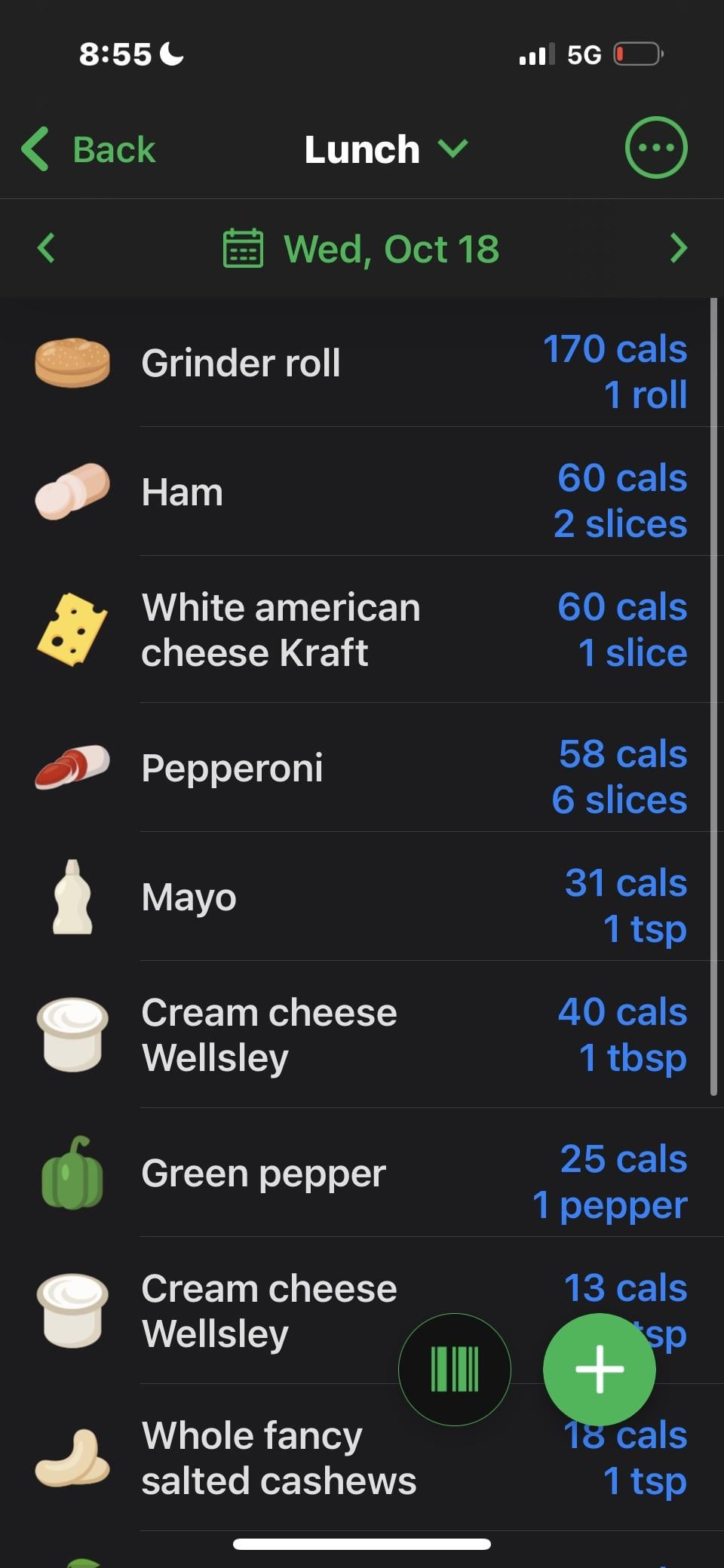
Task: Open the more options menu
Action: click(656, 148)
